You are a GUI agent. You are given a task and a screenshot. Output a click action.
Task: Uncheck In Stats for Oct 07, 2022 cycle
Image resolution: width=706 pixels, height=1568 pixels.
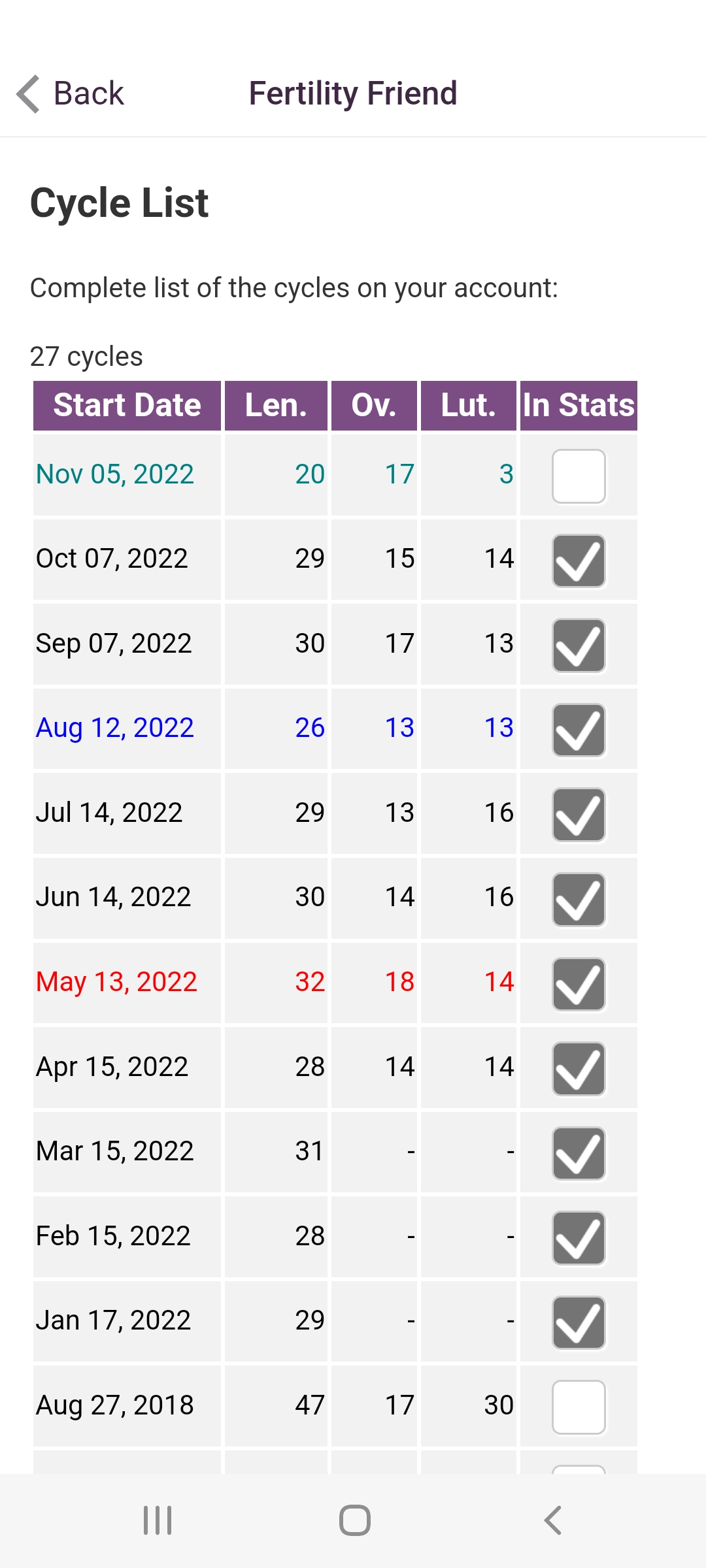point(579,561)
